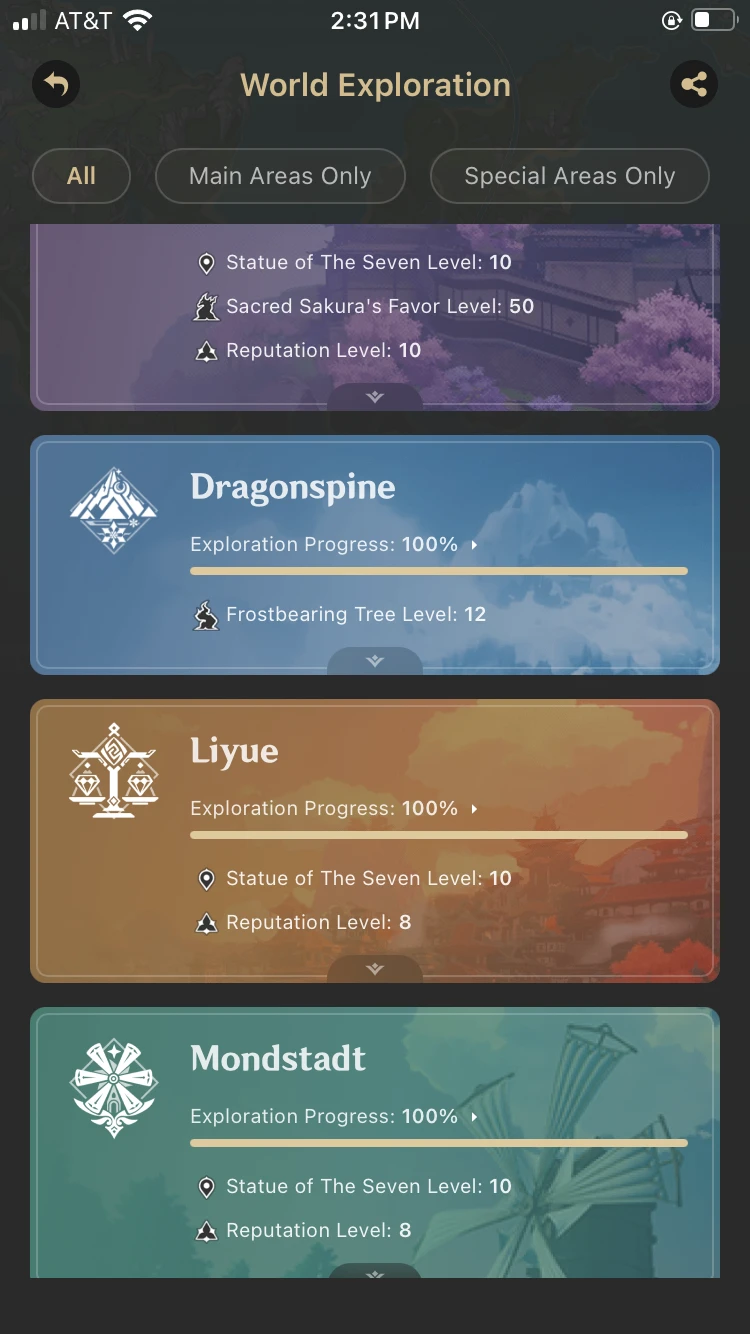Expand the Dragonspine card details
The image size is (750, 1334).
375,661
